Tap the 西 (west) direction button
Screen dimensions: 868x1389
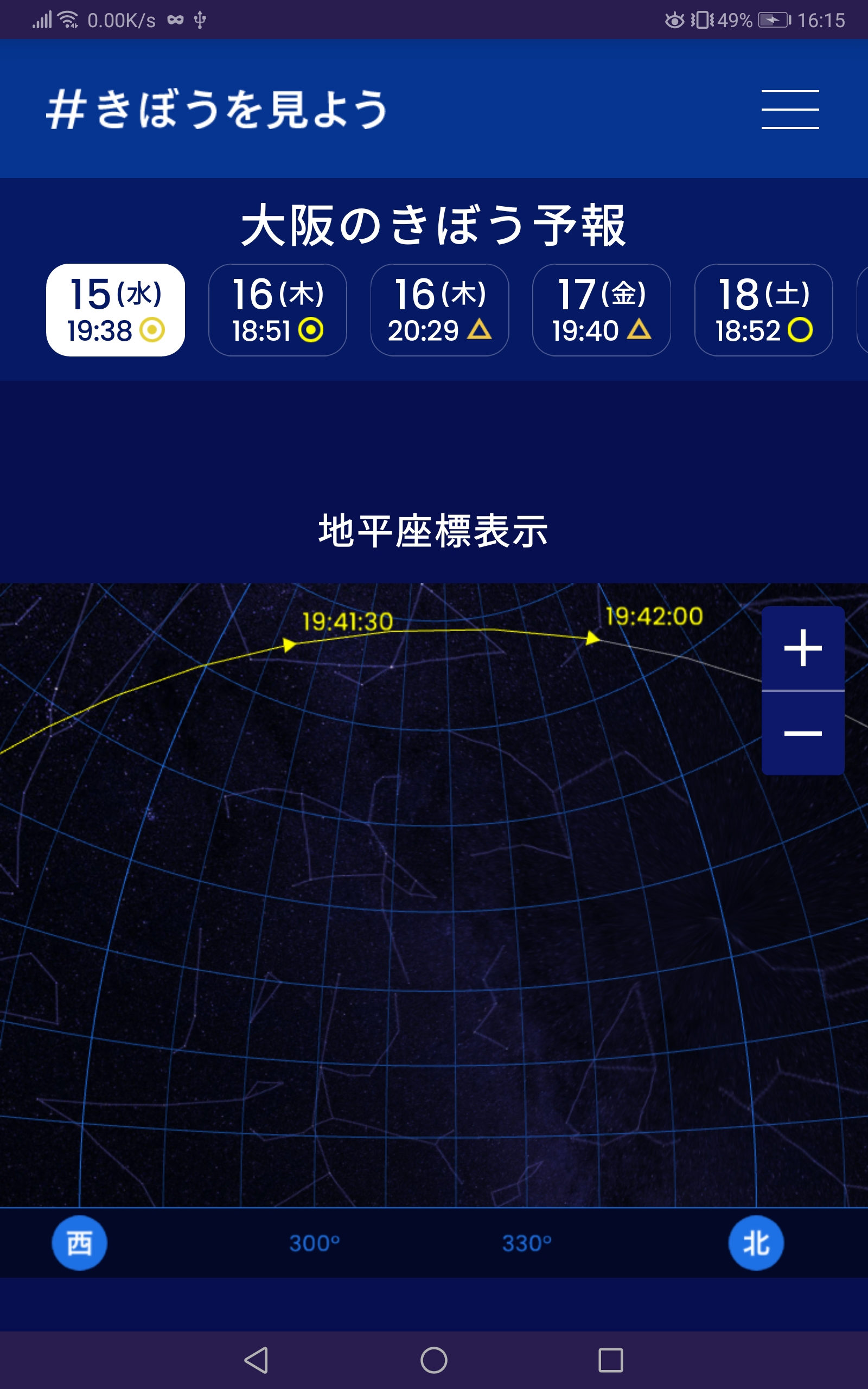tap(79, 1243)
